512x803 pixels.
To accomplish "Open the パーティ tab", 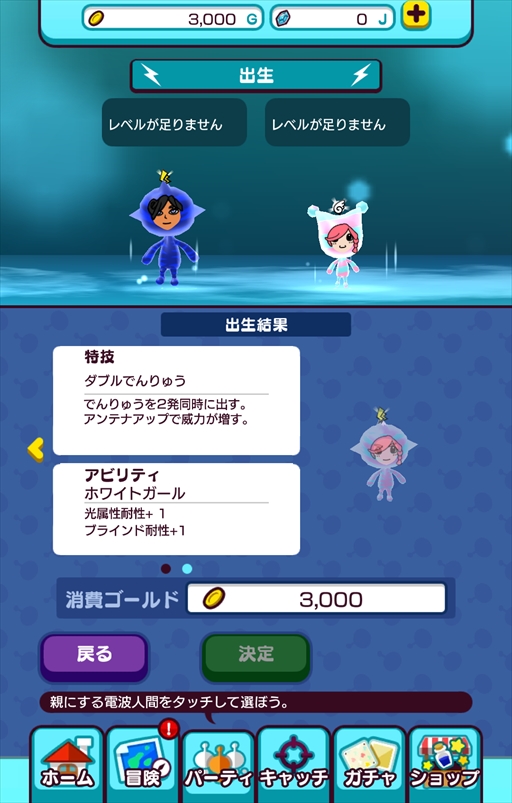I will 219,765.
